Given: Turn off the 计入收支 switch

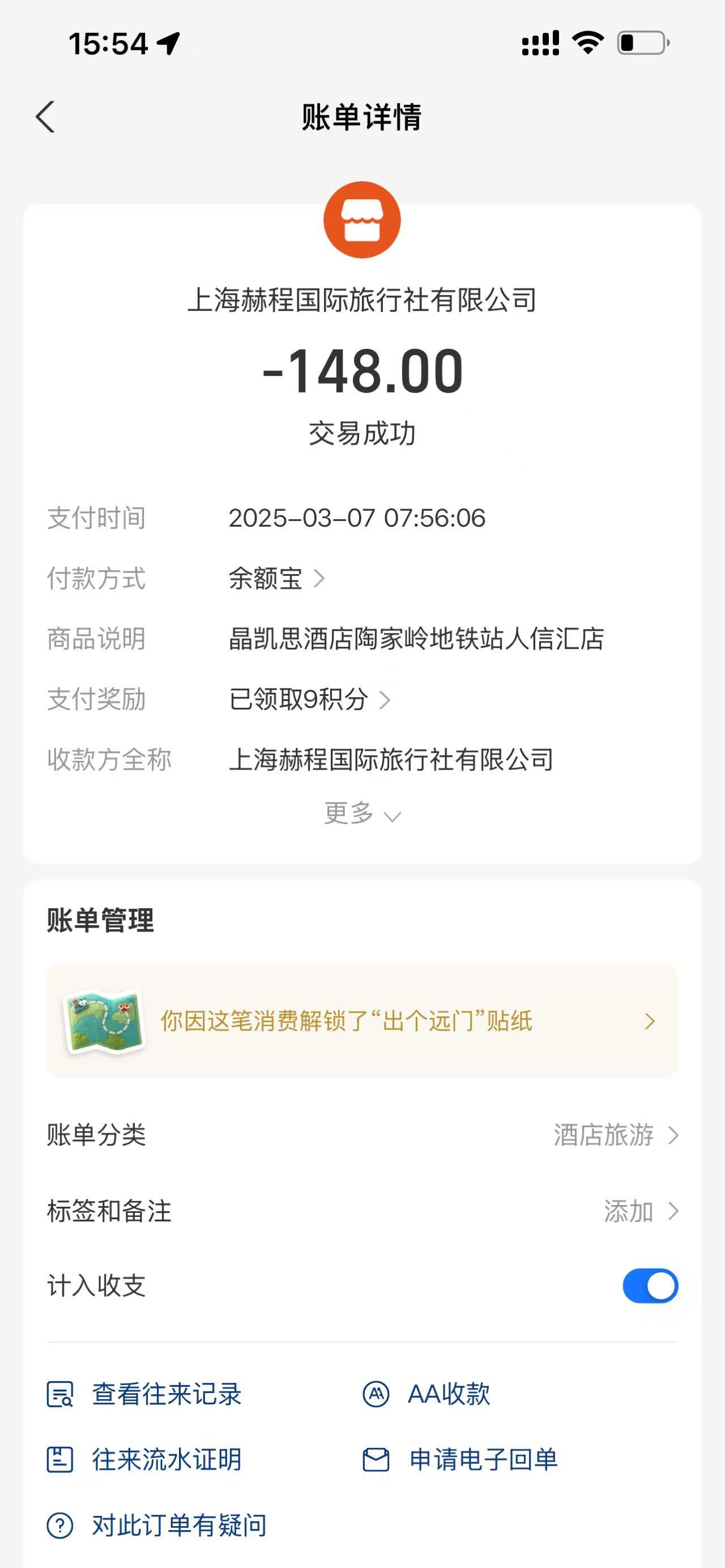Looking at the screenshot, I should tap(650, 1286).
